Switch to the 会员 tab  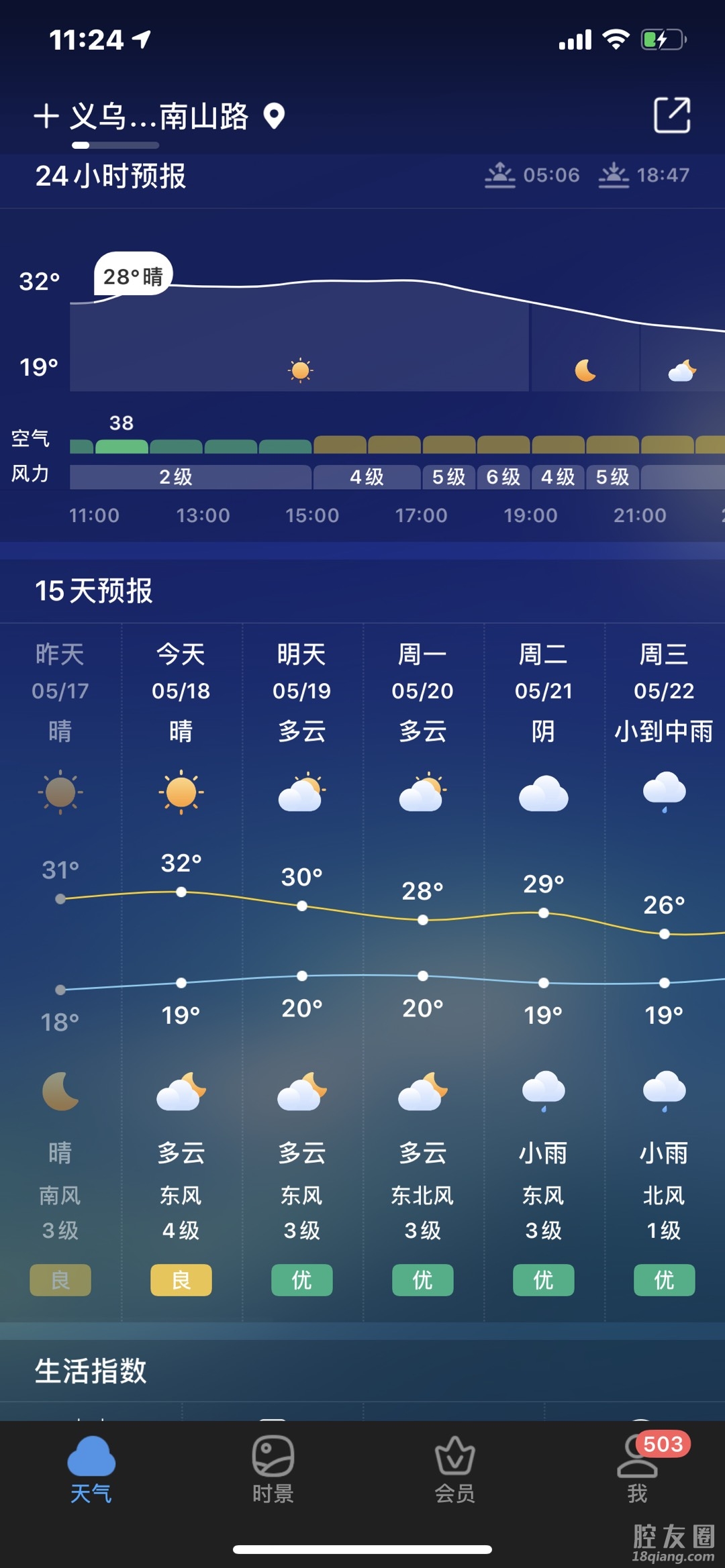454,1469
